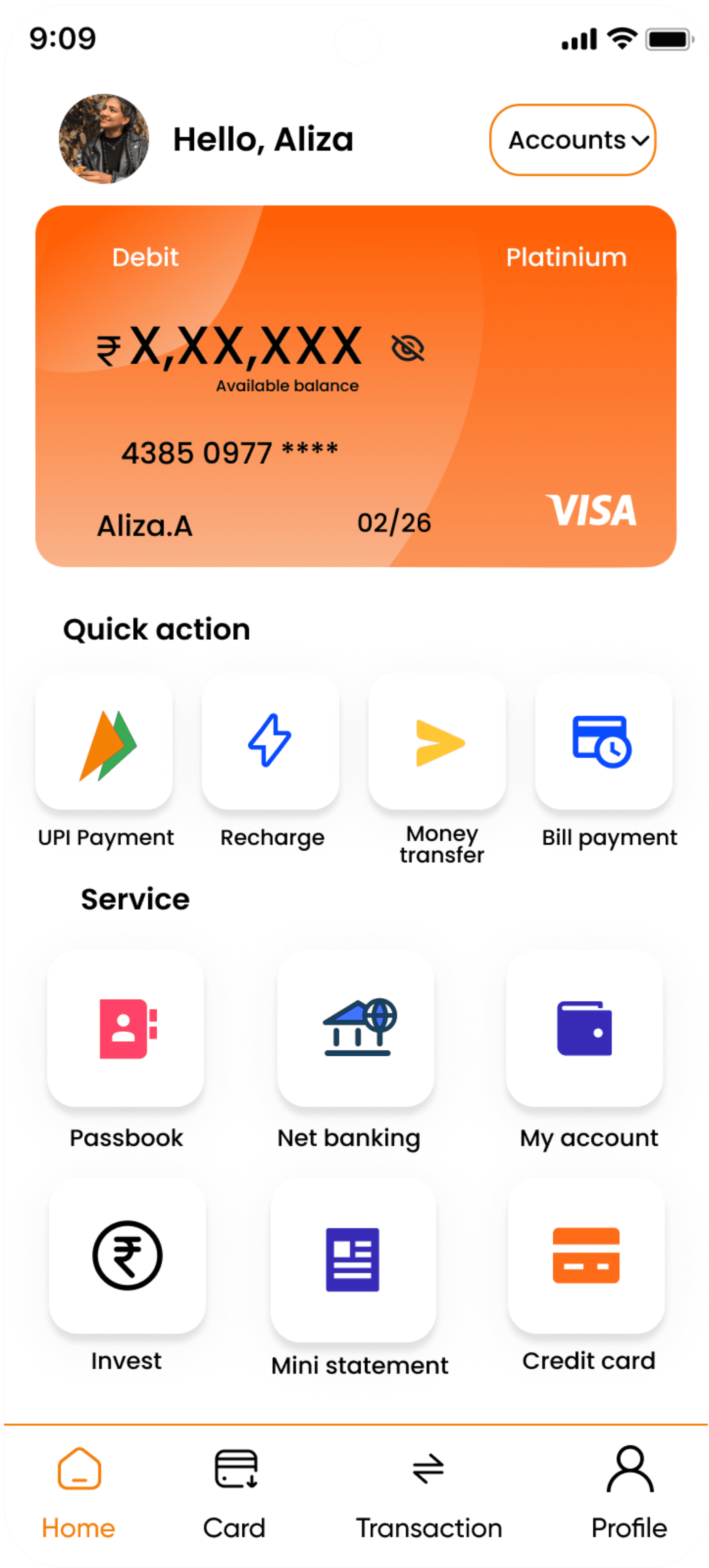Switch to the Profile tab
This screenshot has height=1568, width=709.
(629, 1493)
